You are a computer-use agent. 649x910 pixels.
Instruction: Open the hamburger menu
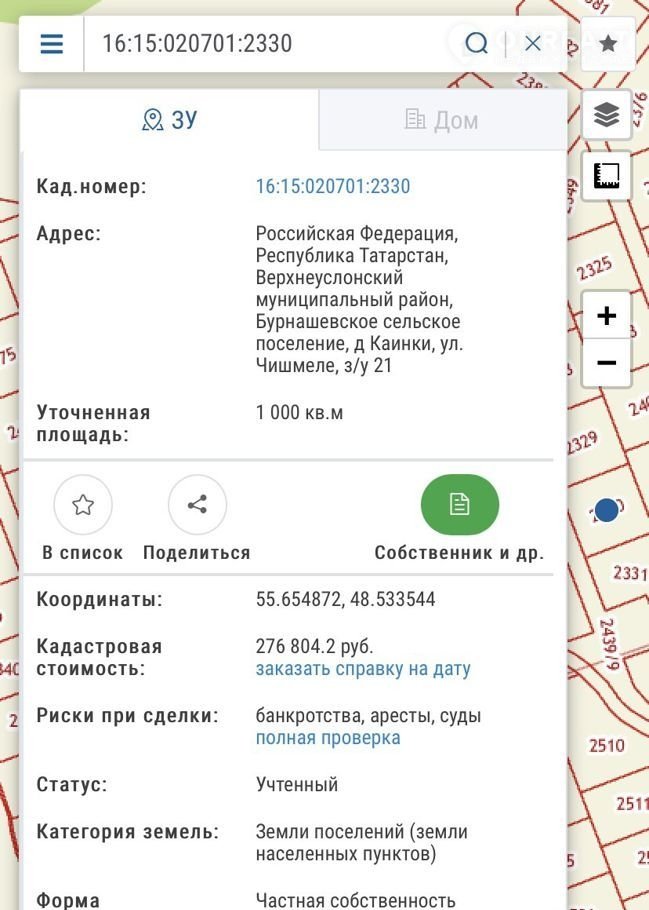[x=52, y=44]
